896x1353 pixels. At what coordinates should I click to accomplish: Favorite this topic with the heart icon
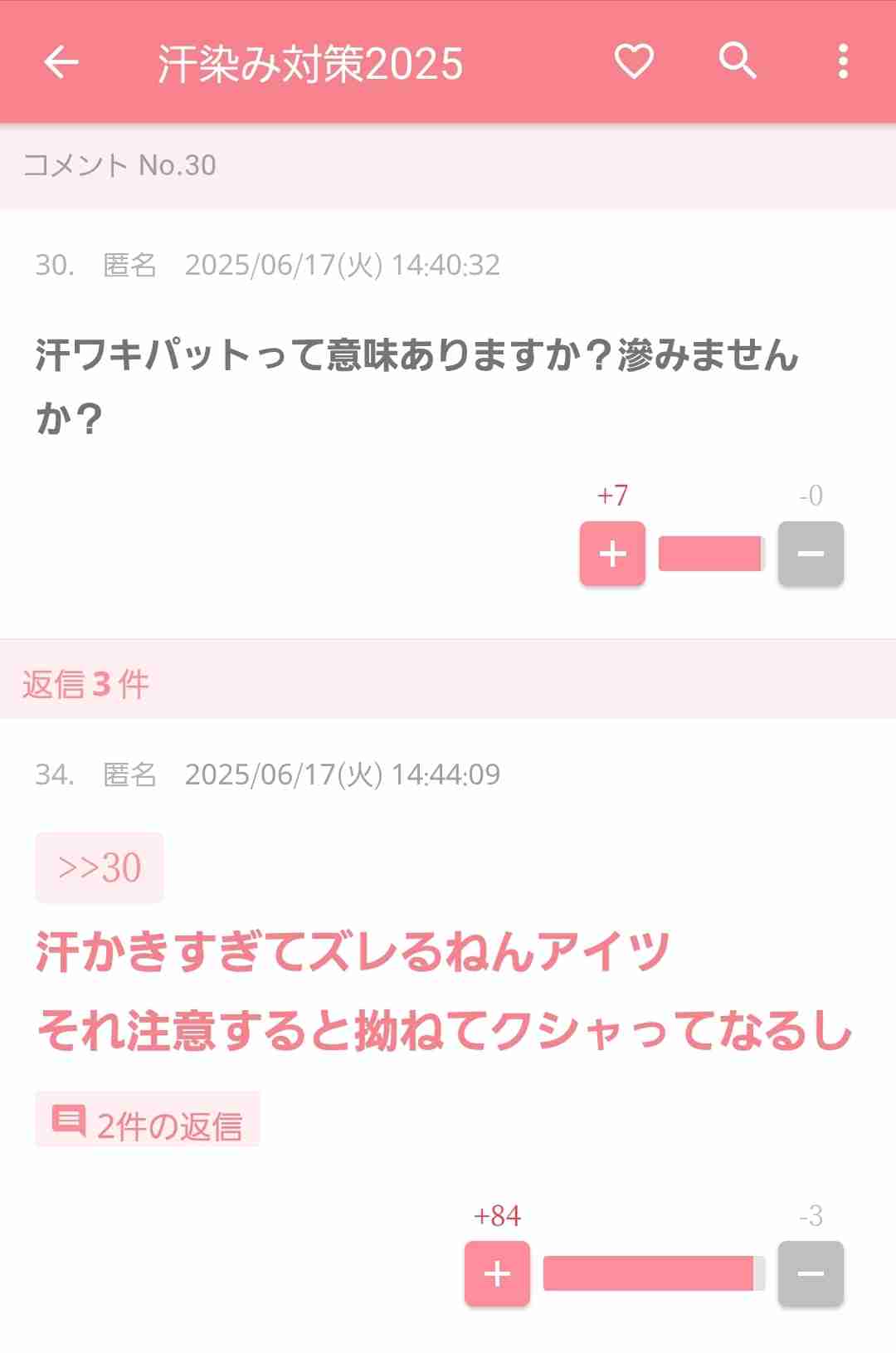coord(634,61)
